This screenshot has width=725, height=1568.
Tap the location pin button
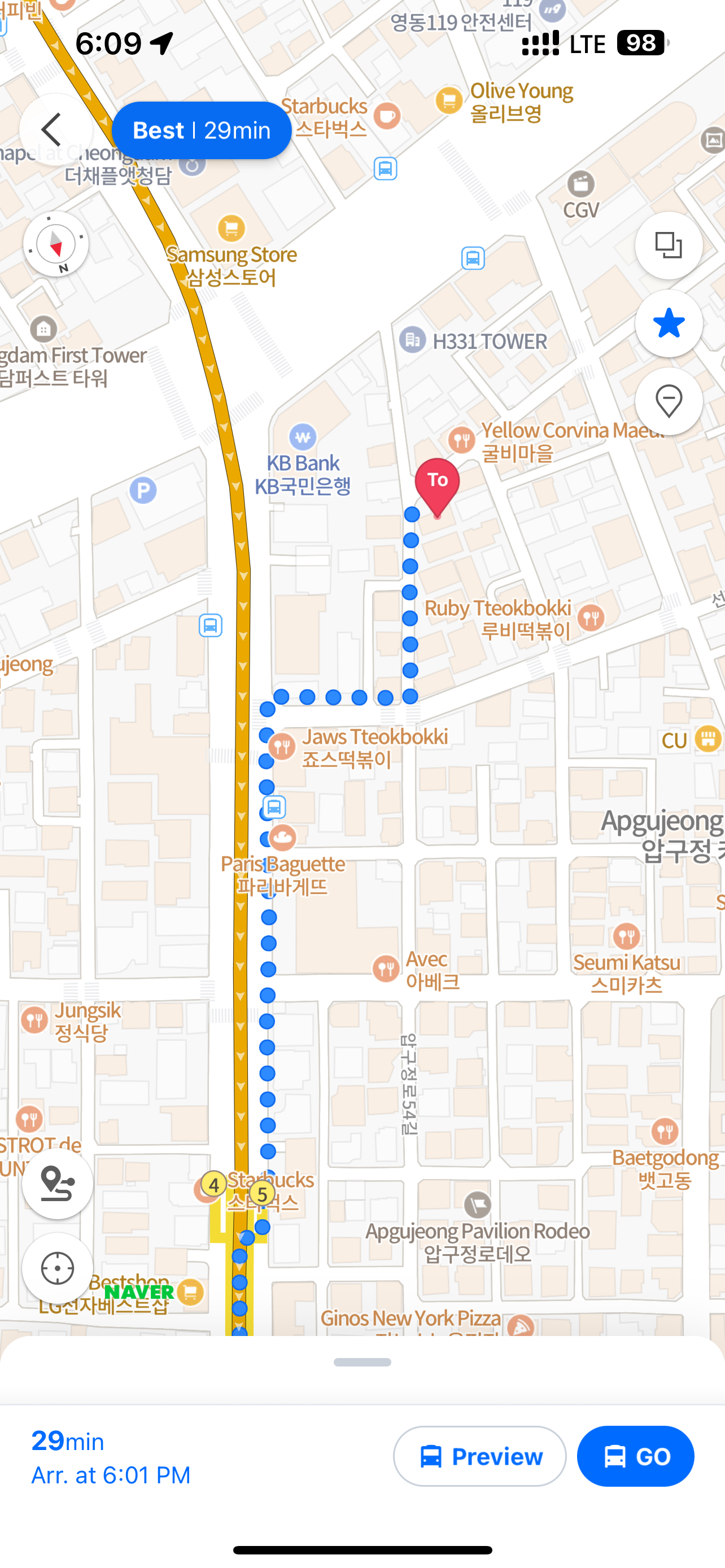[x=669, y=402]
